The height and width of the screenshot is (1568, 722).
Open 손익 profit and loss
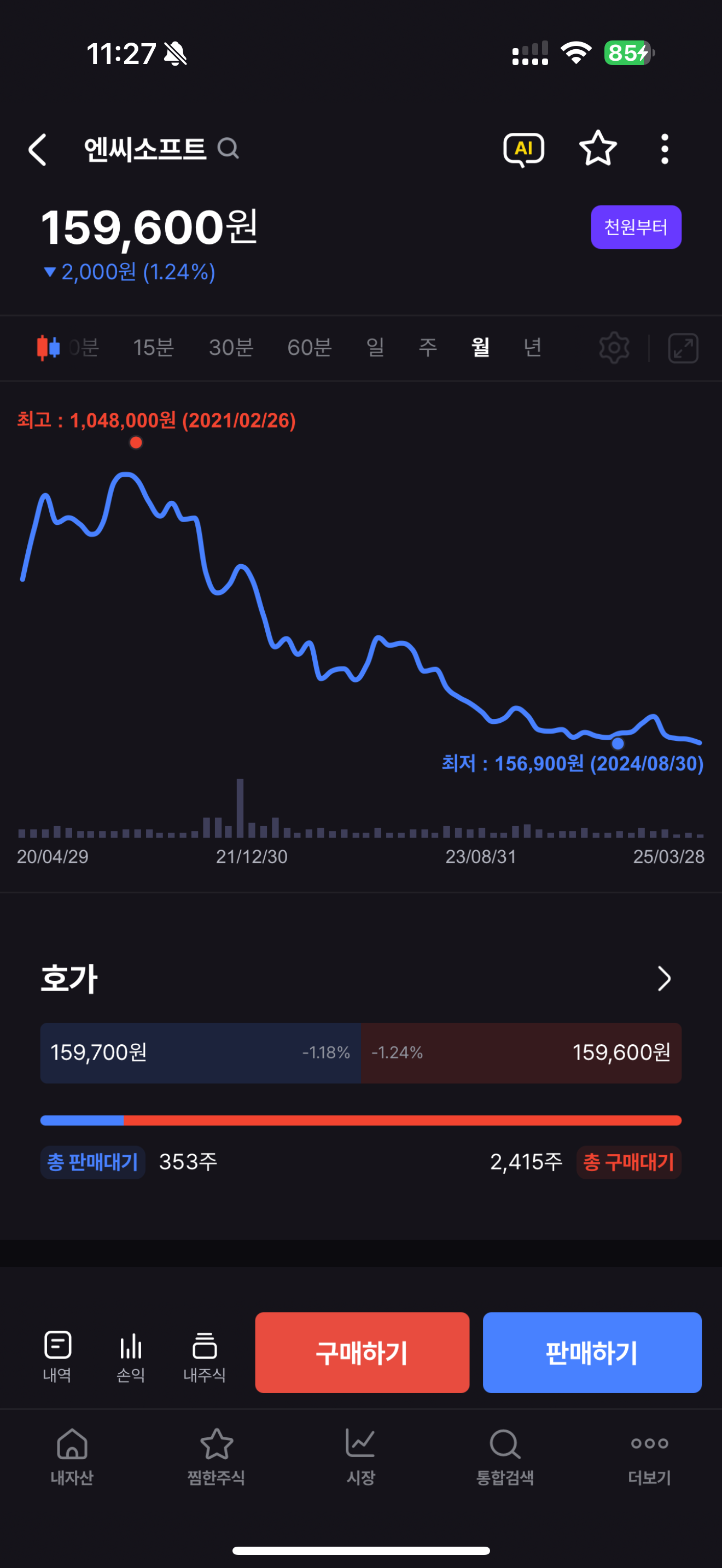coord(131,1358)
